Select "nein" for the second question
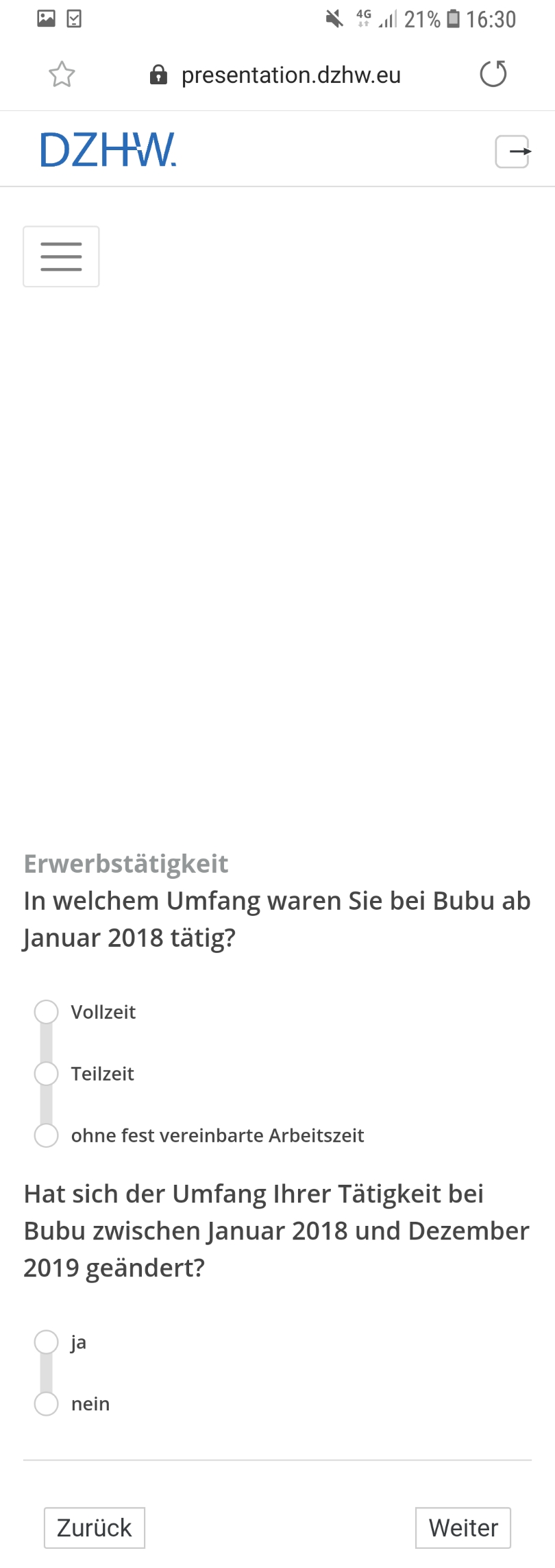The image size is (555, 1568). [46, 1403]
